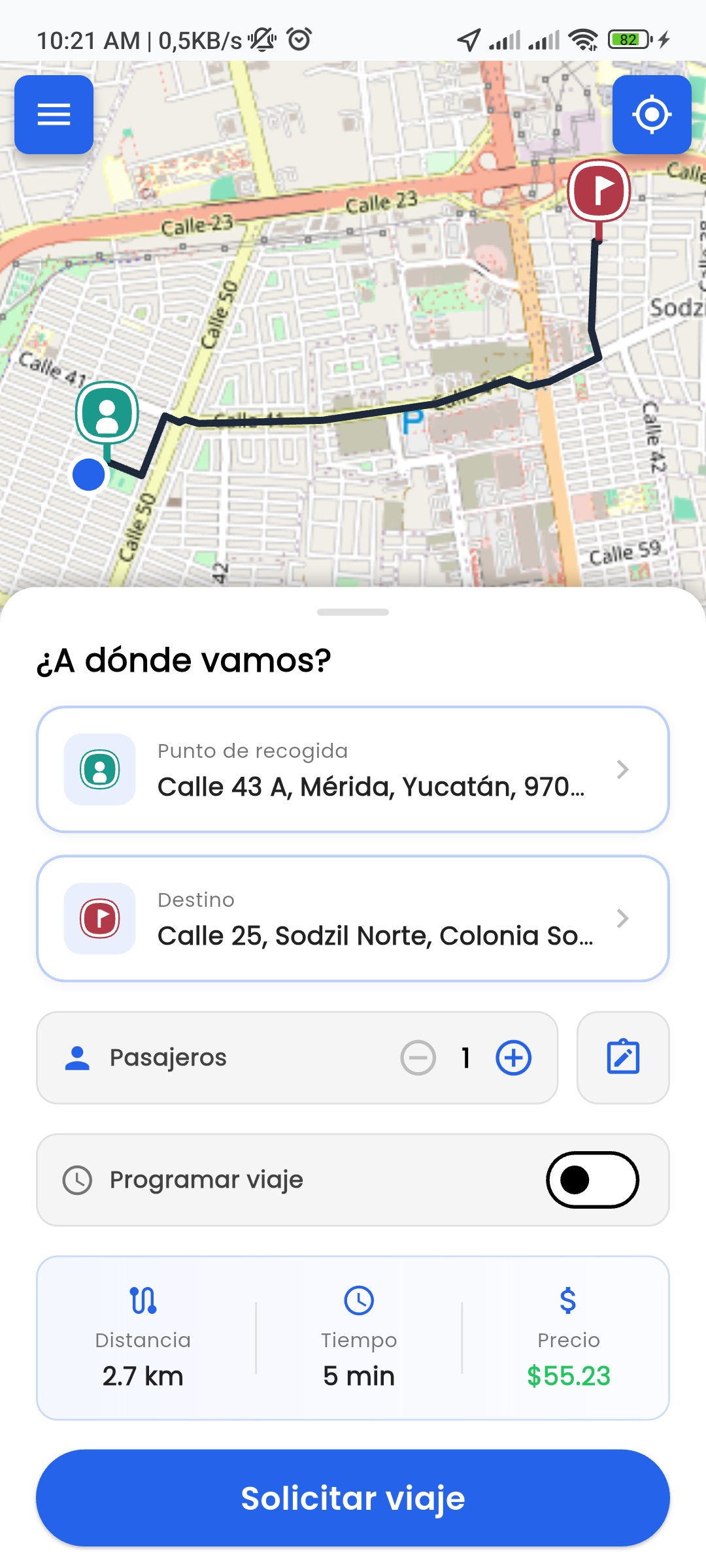Tap the GPS locate button on the map
The height and width of the screenshot is (1568, 706).
coord(652,114)
